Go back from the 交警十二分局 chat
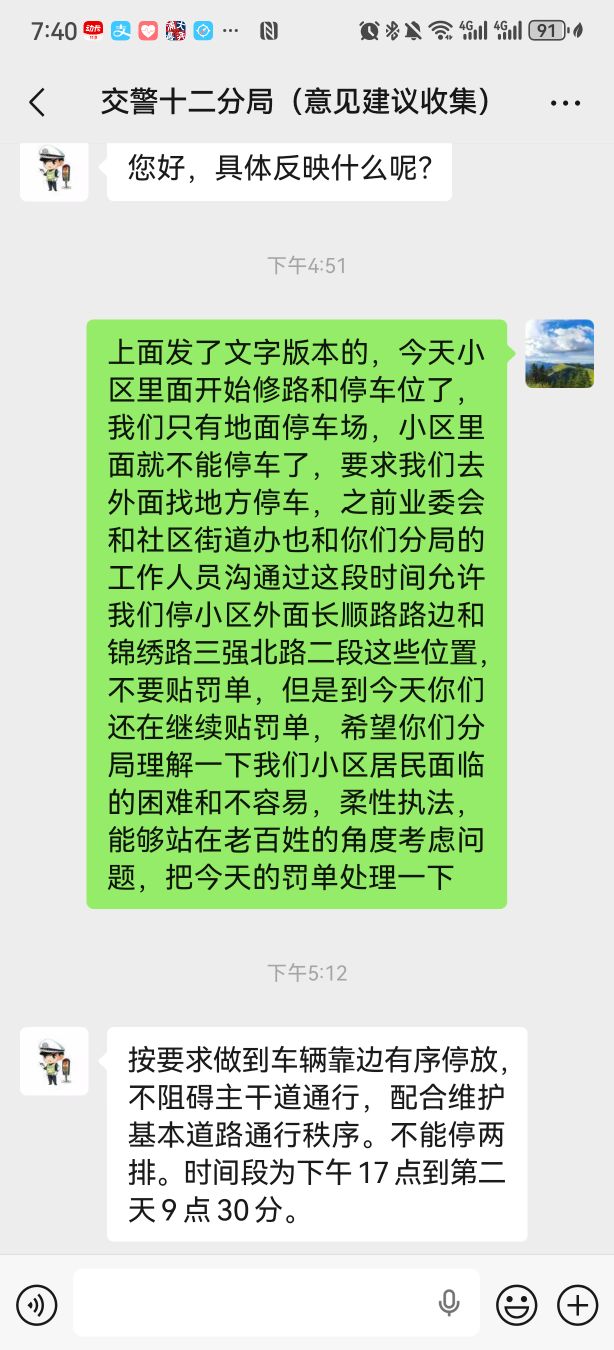The image size is (614, 1350). (37, 102)
